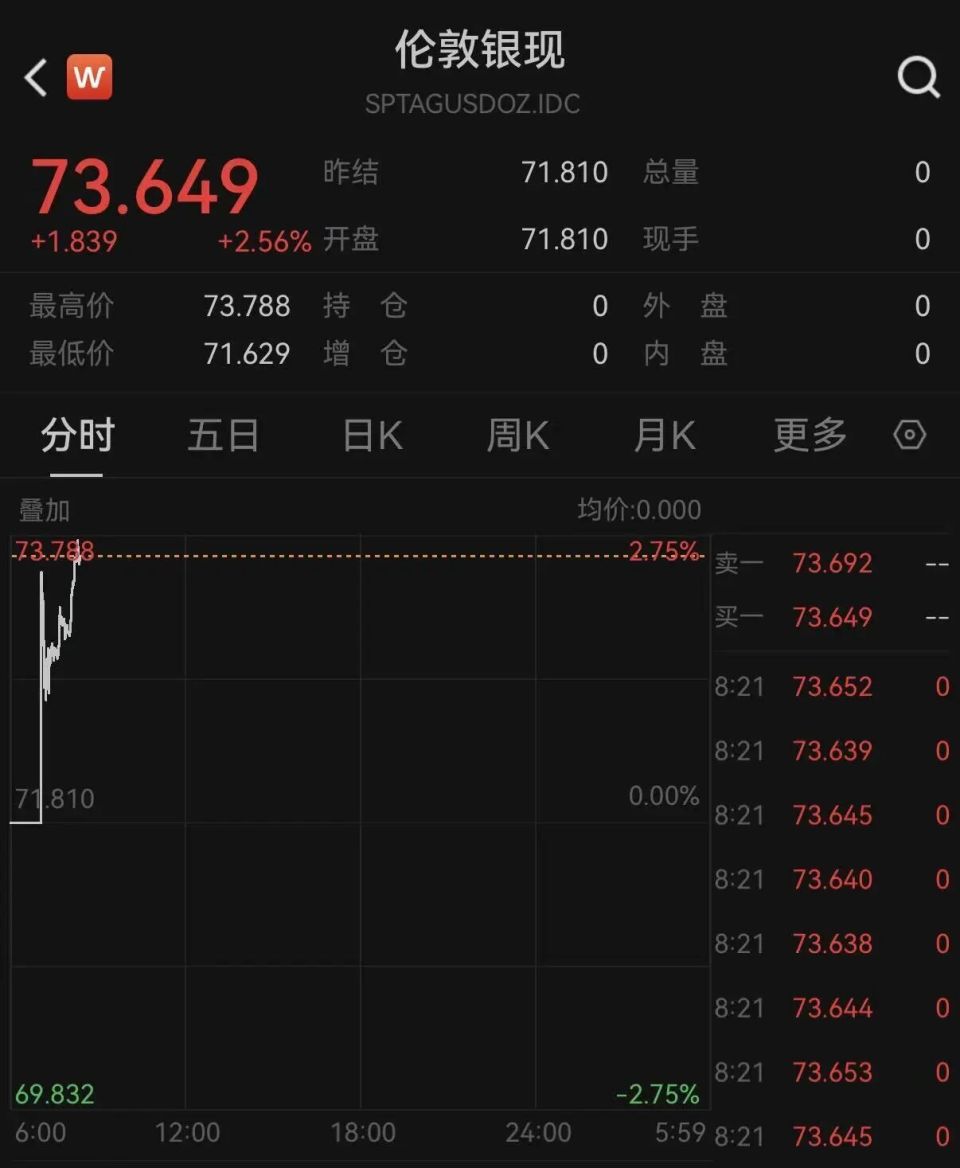Open the 更多 chart options dropdown
Screen dimensions: 960x1168
pyautogui.click(x=809, y=434)
